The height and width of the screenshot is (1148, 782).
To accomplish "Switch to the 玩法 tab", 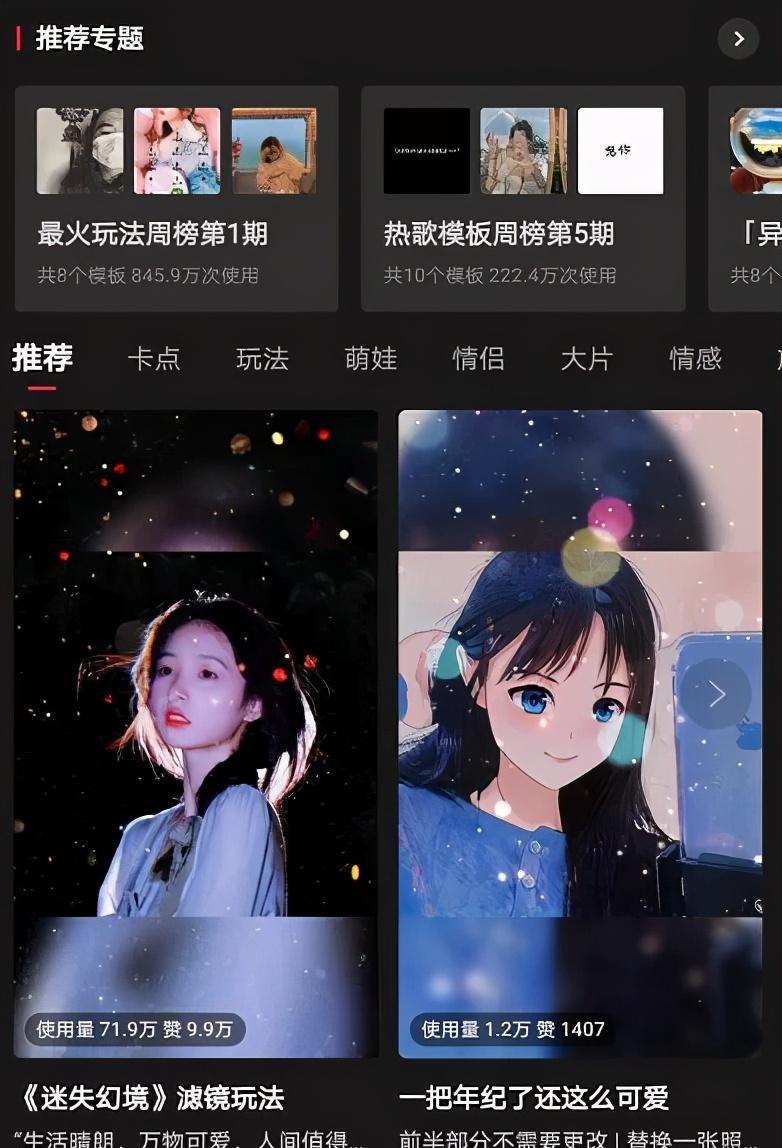I will point(262,359).
